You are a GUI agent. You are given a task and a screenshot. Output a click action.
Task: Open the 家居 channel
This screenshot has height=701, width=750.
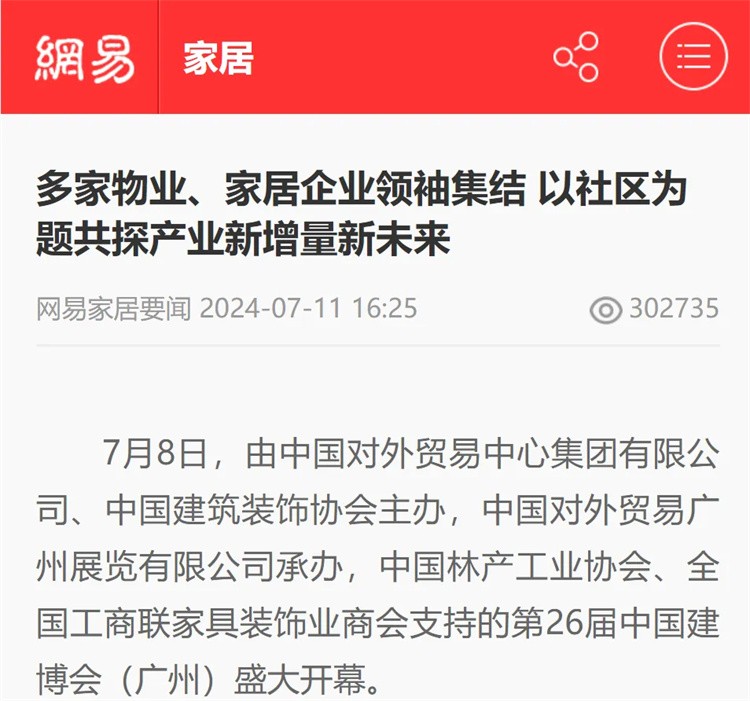218,58
